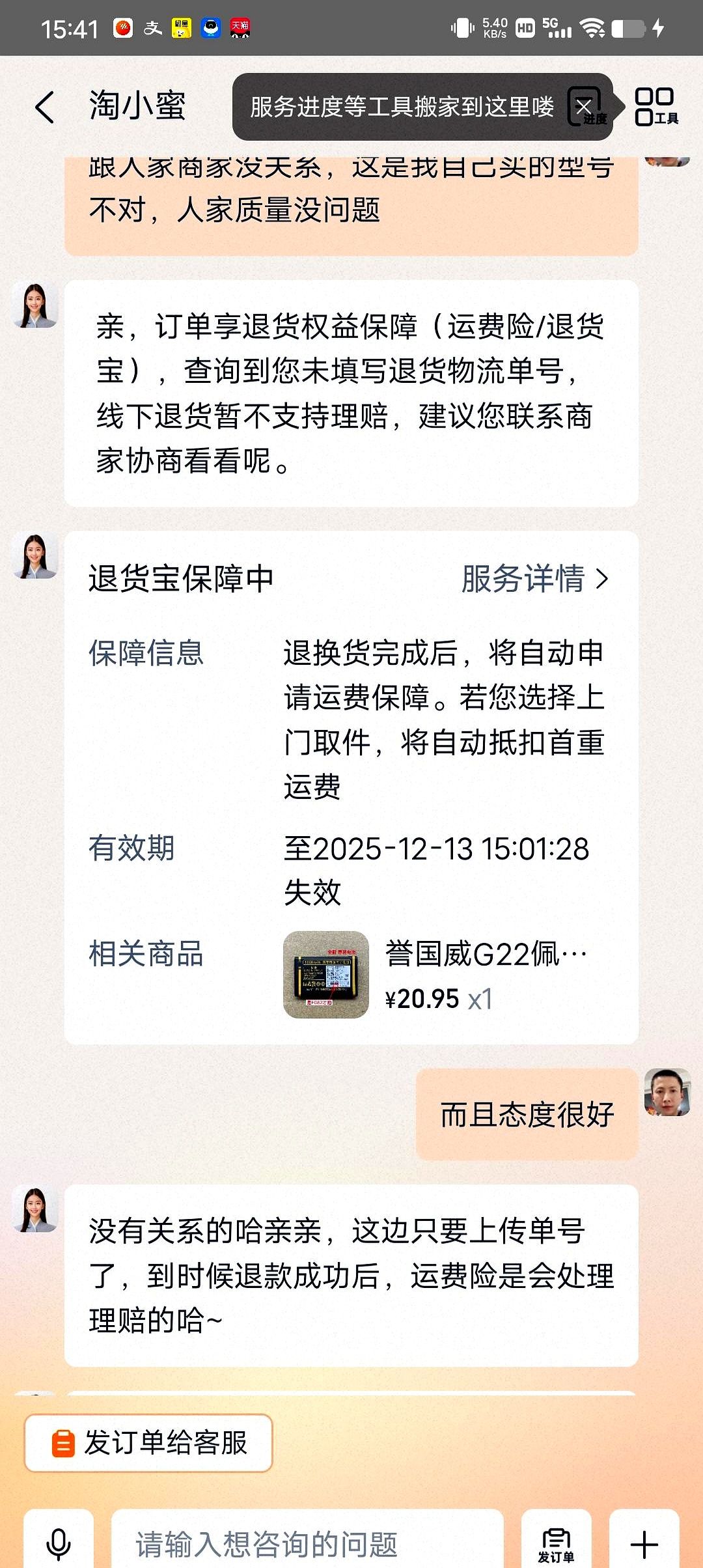703x1568 pixels.
Task: Tap the 淘小蜜 chat title
Action: (137, 107)
